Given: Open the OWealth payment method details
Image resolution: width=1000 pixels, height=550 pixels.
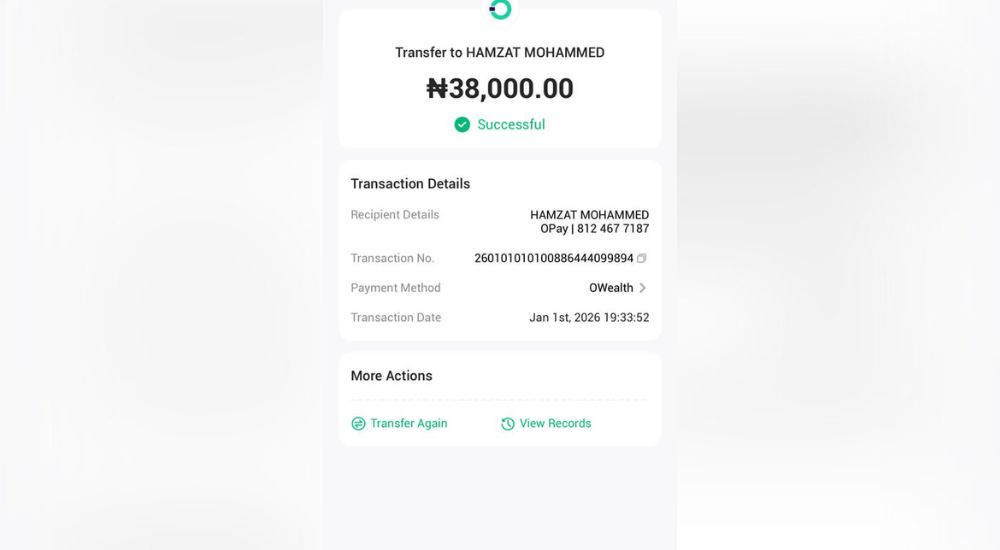Looking at the screenshot, I should click(618, 288).
